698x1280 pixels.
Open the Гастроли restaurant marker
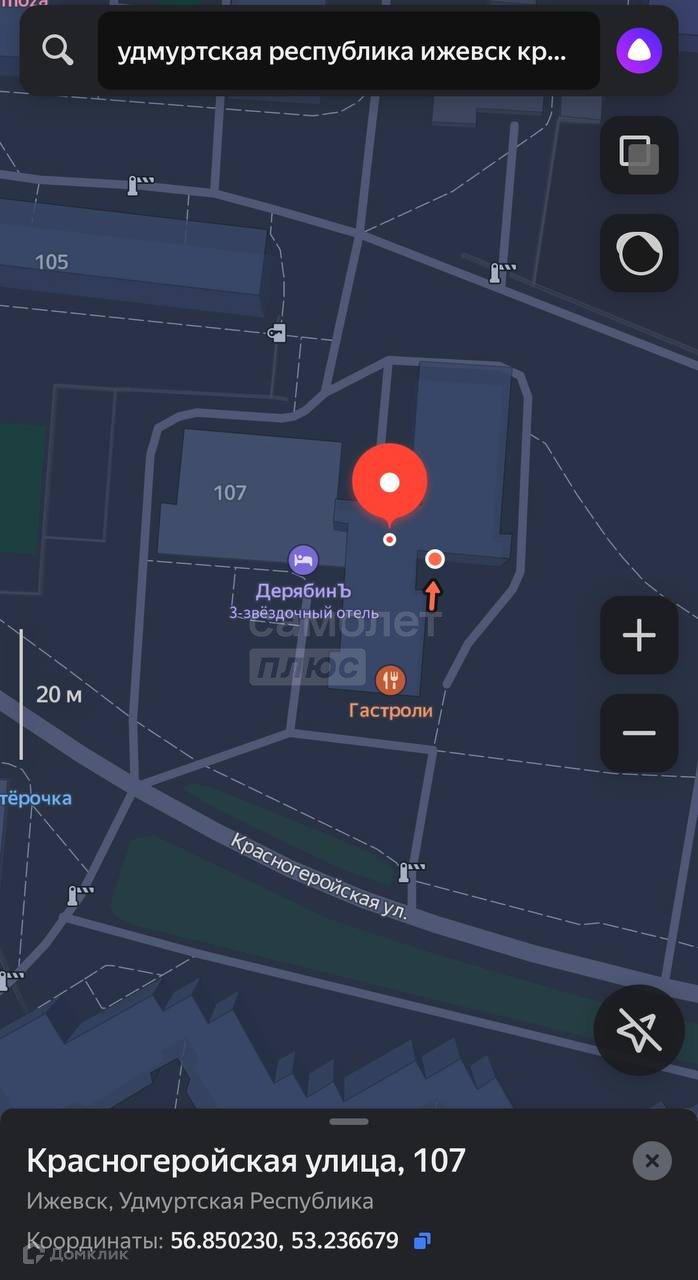[x=391, y=681]
